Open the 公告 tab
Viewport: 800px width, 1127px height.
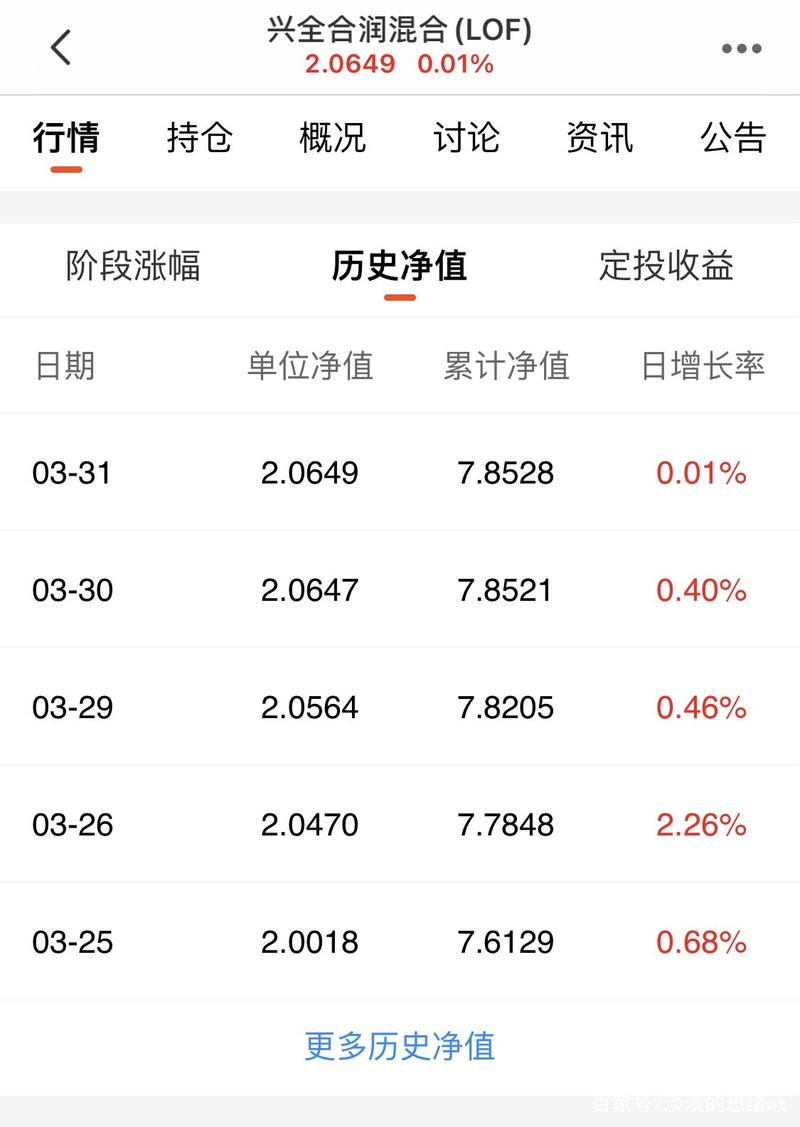click(x=733, y=140)
